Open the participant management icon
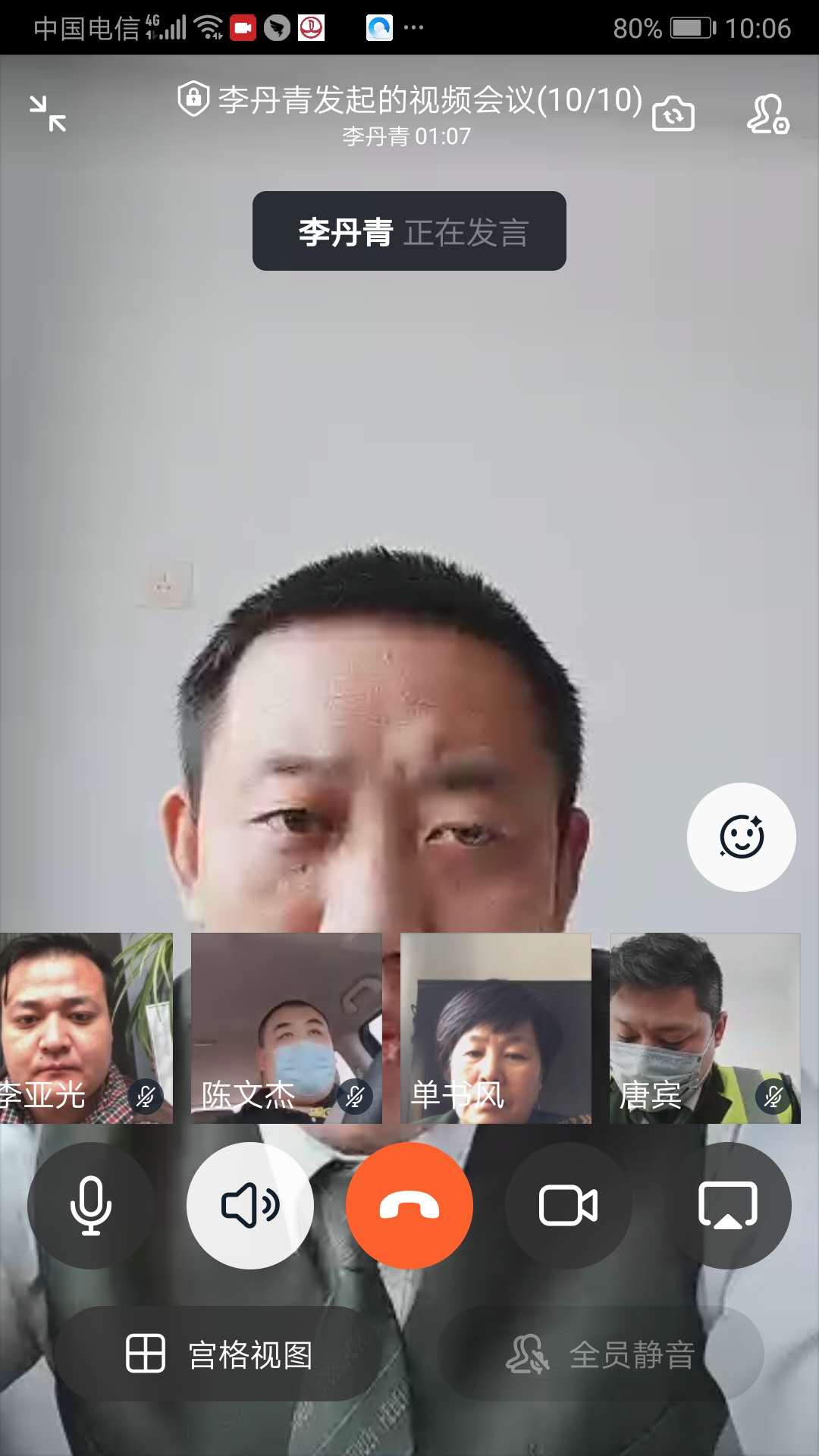This screenshot has width=819, height=1456. coord(767,114)
